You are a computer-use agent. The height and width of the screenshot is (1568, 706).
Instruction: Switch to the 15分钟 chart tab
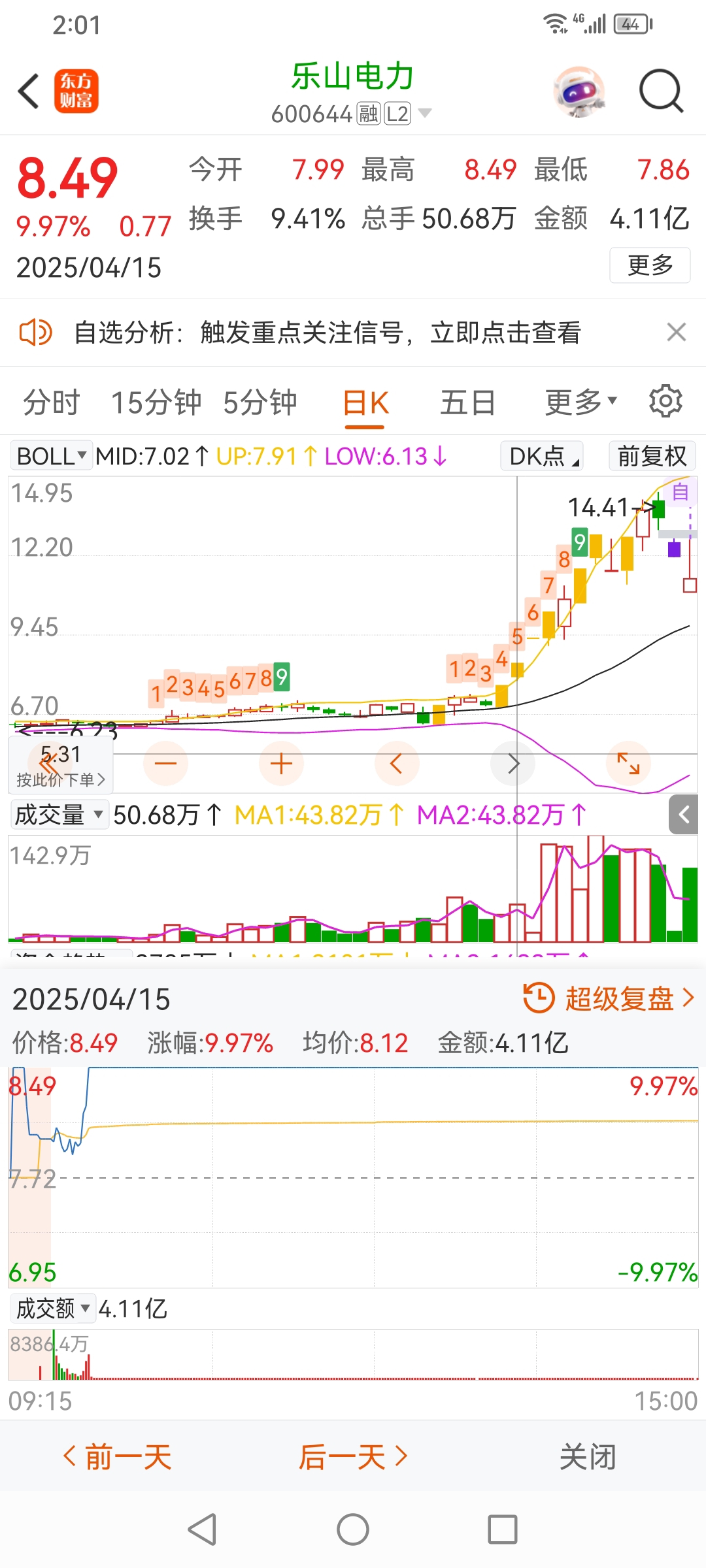156,402
